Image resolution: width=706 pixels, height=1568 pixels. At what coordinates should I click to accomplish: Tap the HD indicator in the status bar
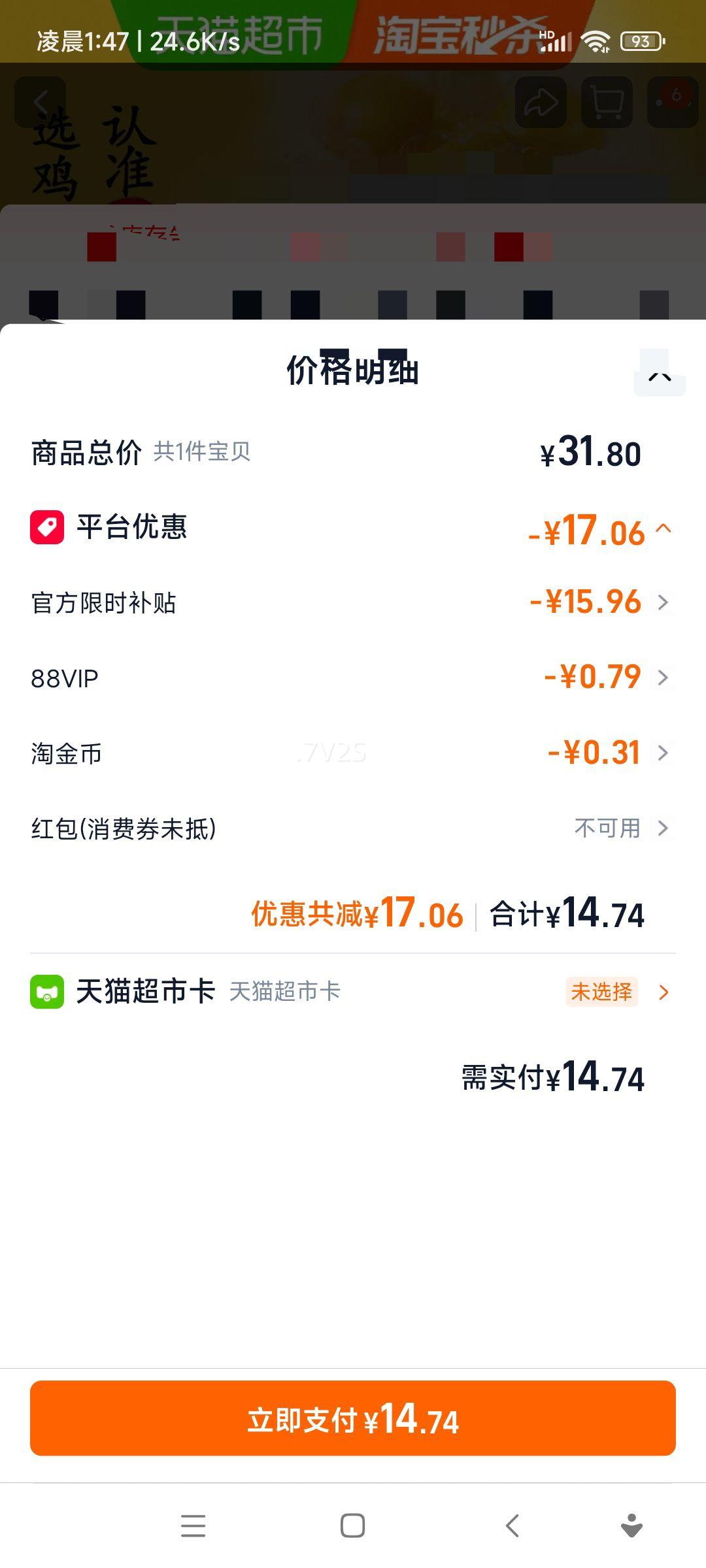click(546, 36)
